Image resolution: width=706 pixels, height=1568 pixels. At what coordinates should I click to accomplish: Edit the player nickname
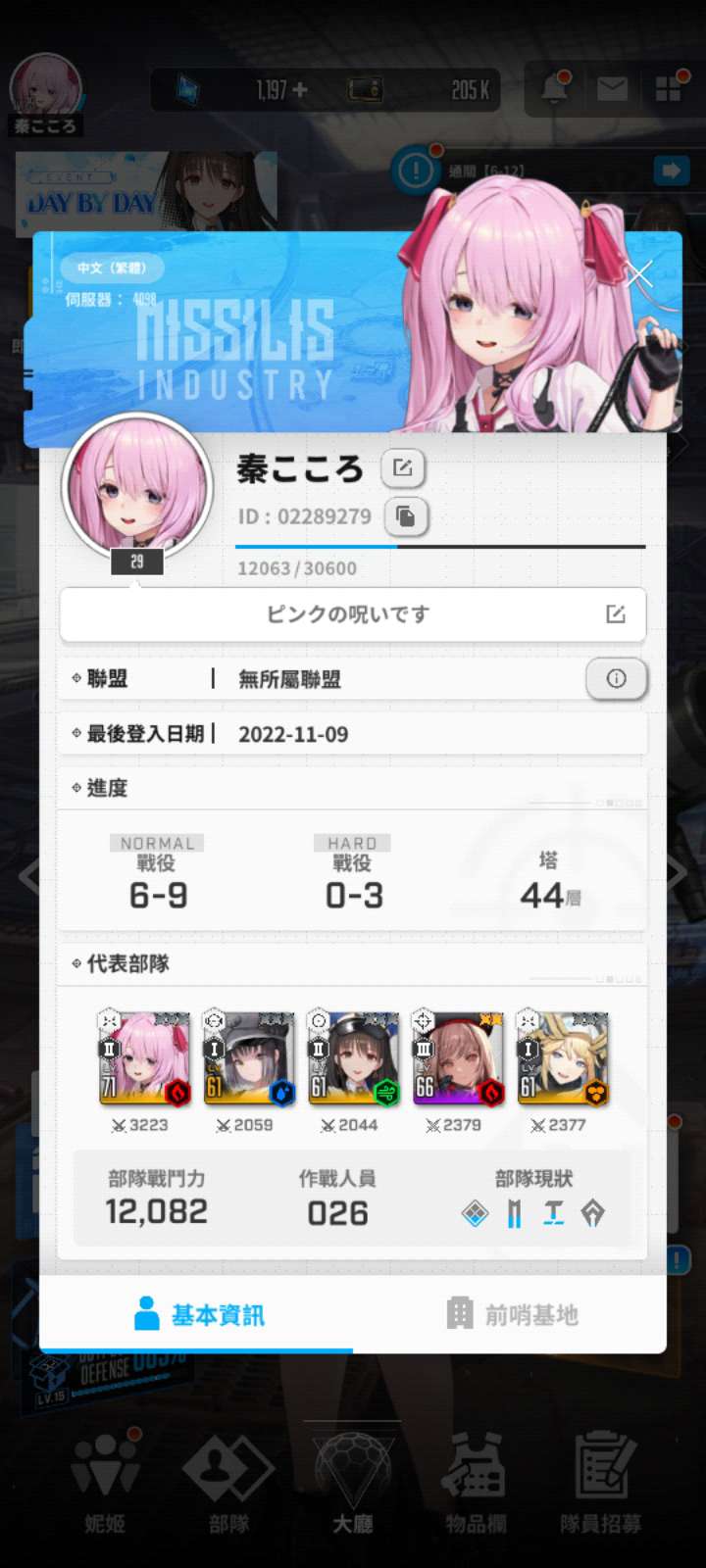[x=402, y=468]
